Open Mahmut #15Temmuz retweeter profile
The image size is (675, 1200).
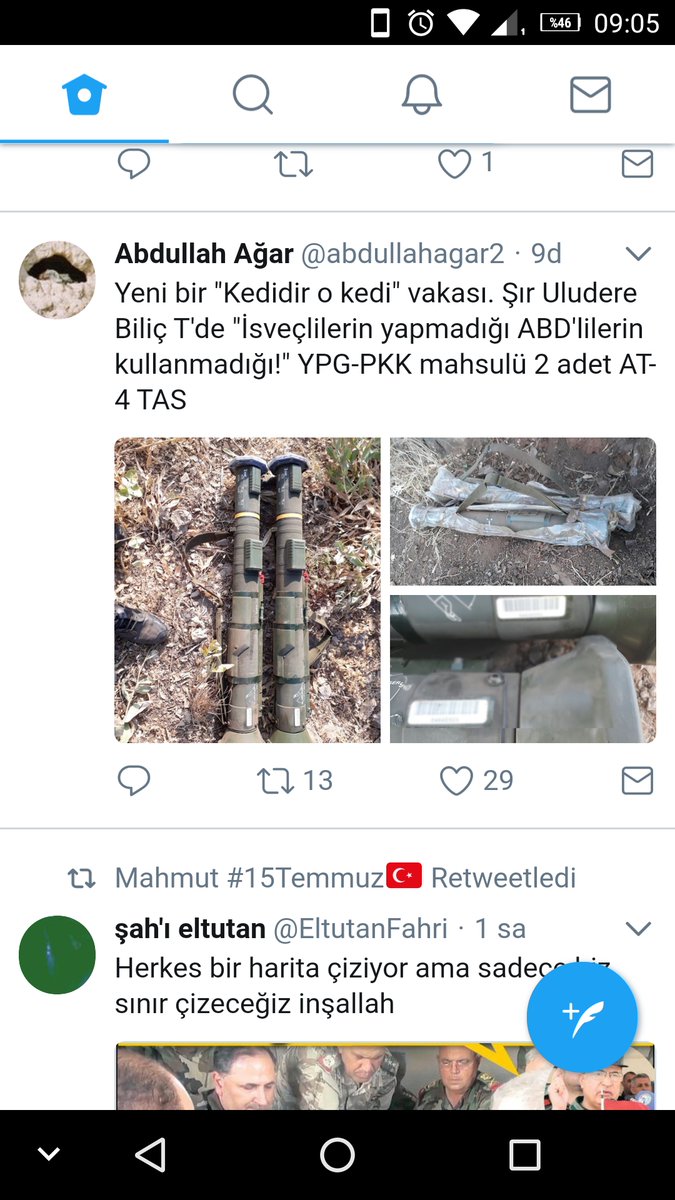(250, 878)
